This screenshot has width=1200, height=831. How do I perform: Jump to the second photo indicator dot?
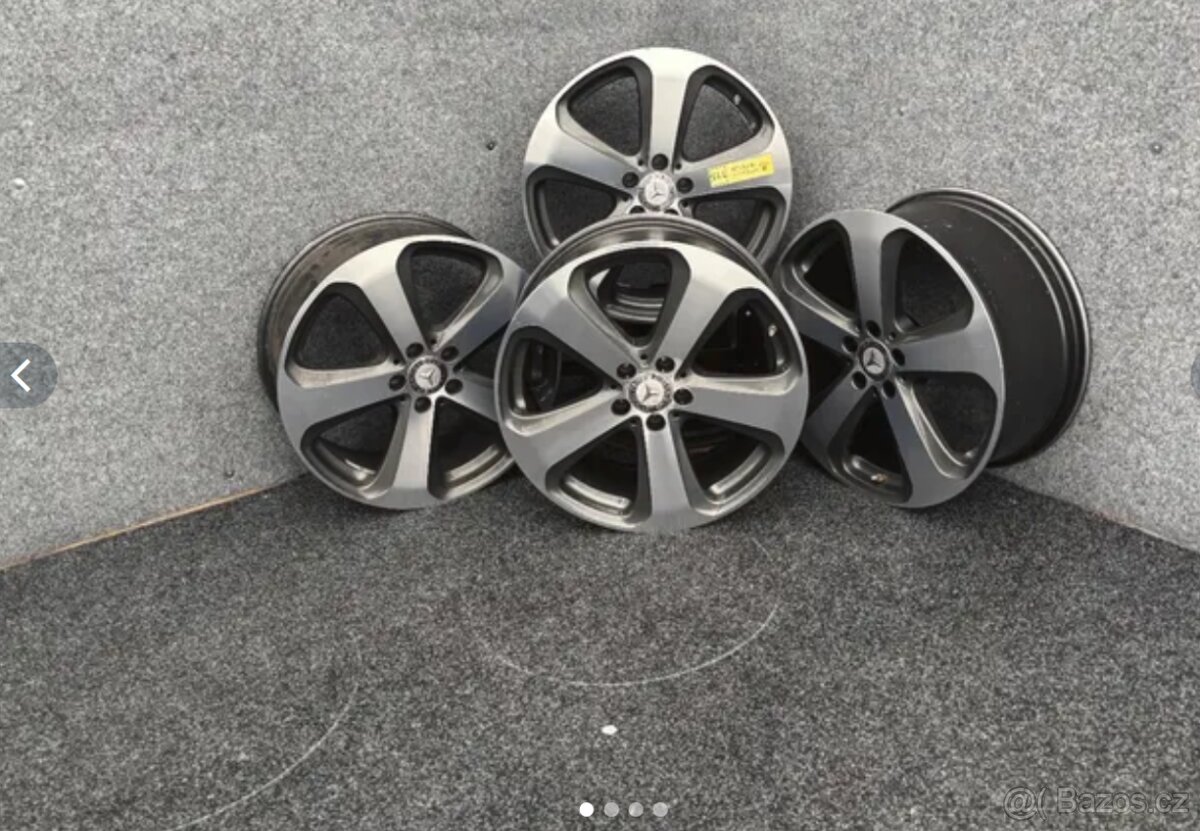click(x=611, y=809)
